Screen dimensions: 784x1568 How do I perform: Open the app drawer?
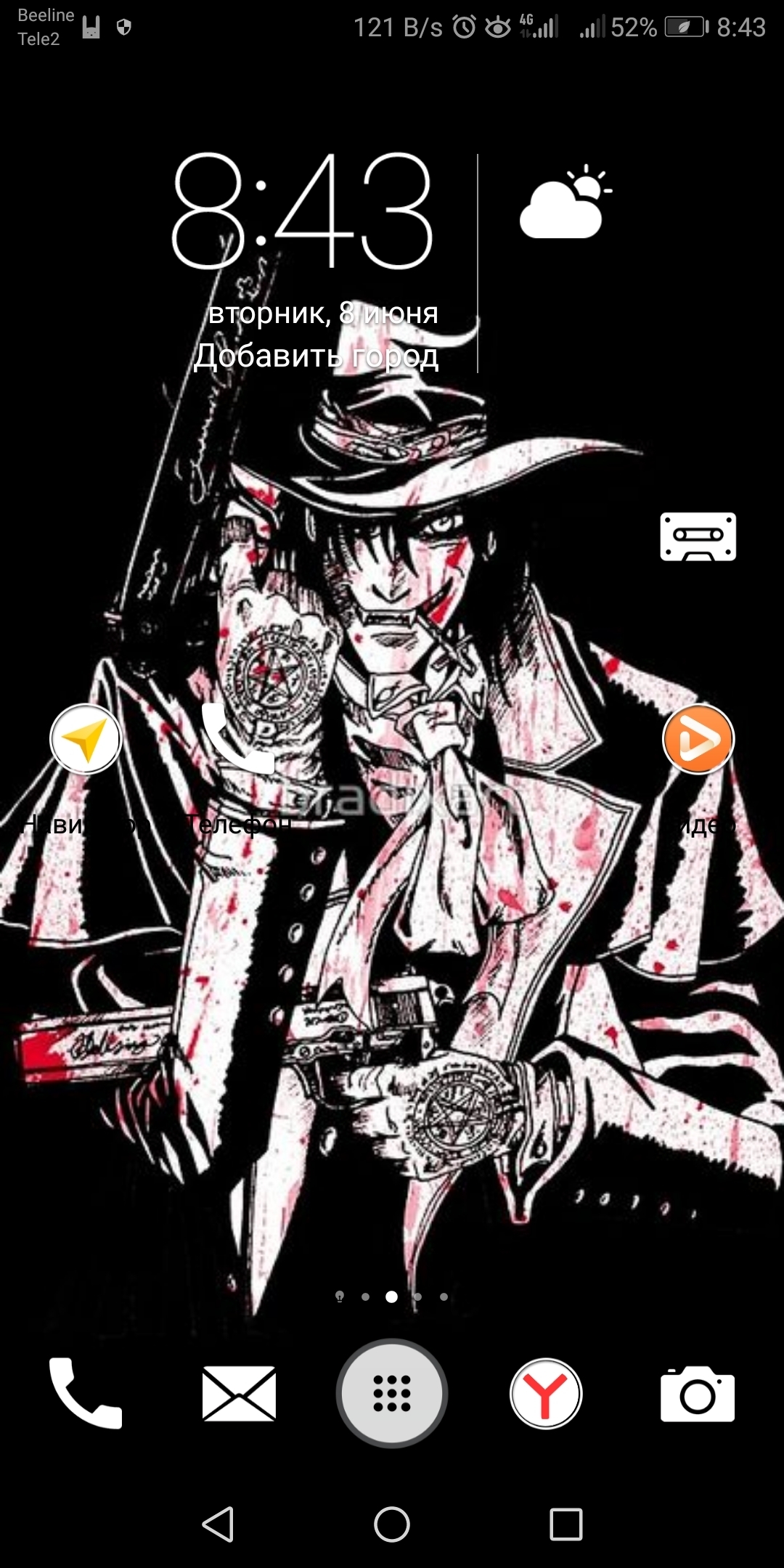tap(392, 1394)
